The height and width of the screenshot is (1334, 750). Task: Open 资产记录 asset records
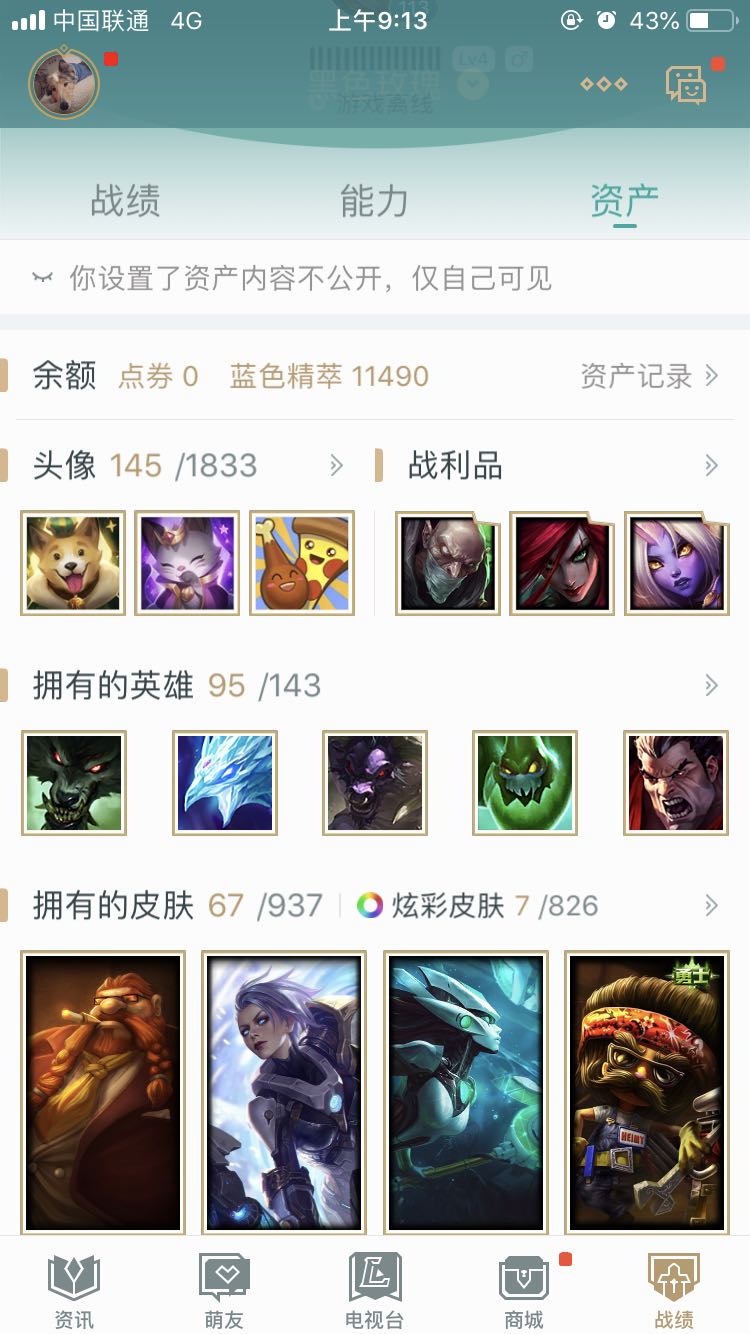click(649, 376)
